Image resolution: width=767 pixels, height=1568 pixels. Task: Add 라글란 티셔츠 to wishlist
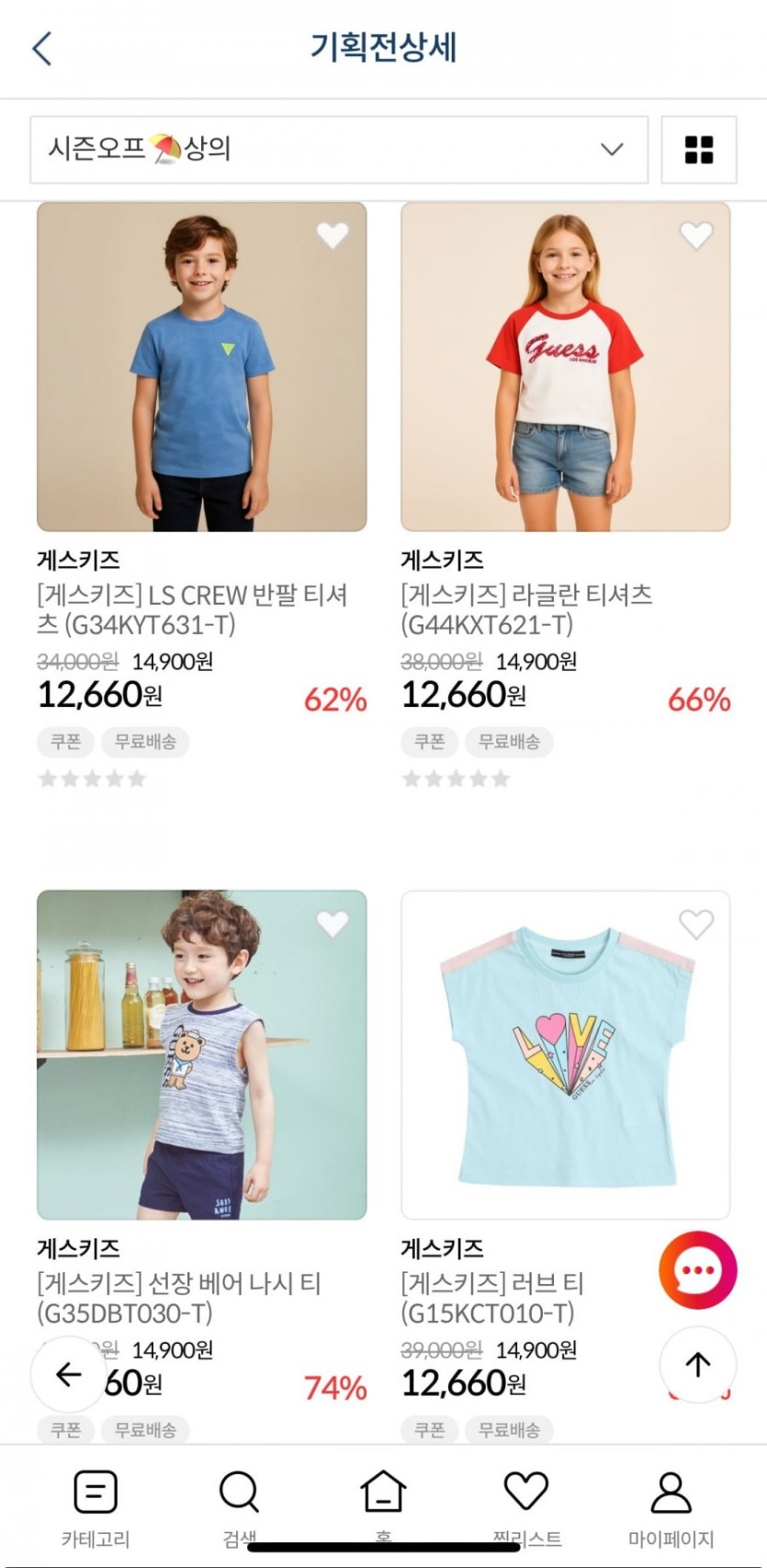[x=695, y=236]
